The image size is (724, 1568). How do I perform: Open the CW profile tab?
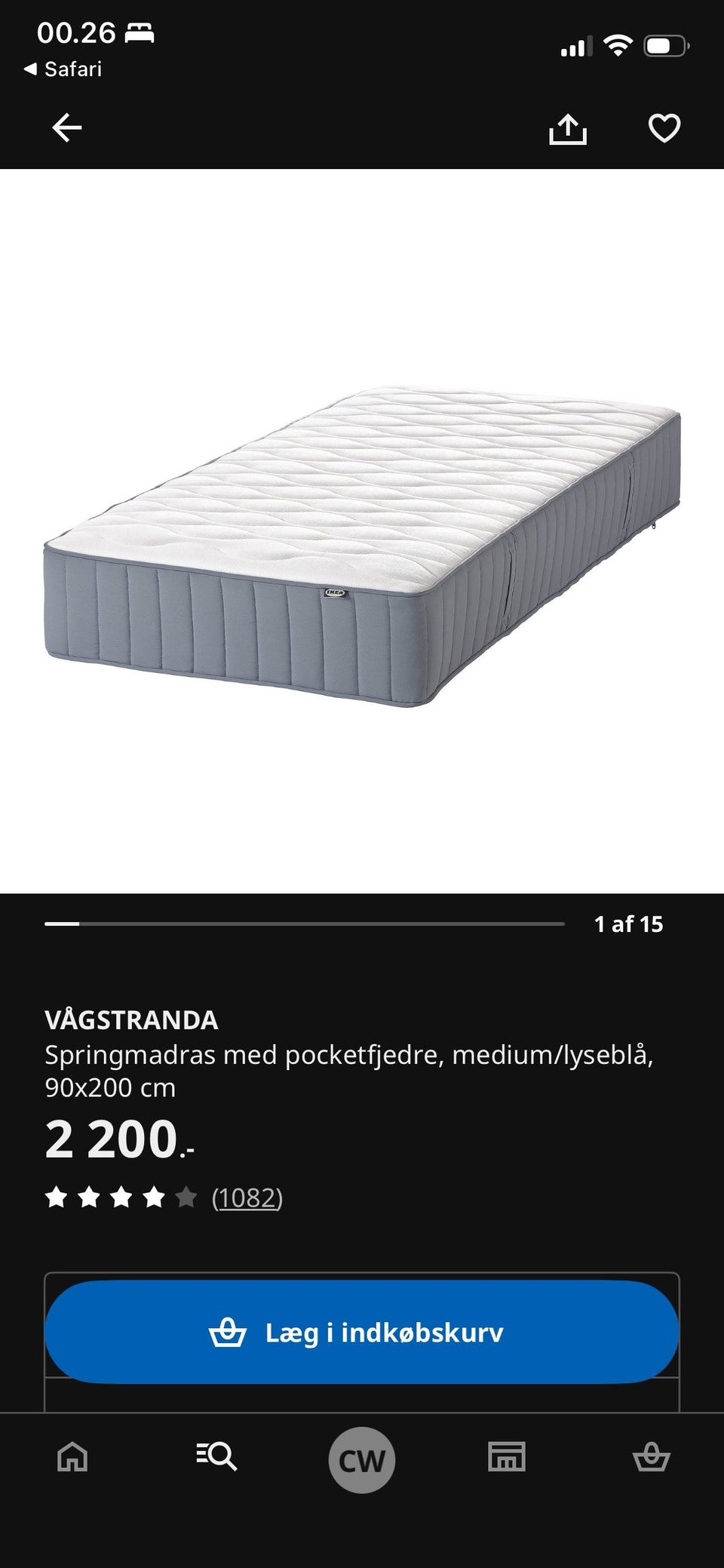pos(362,1460)
